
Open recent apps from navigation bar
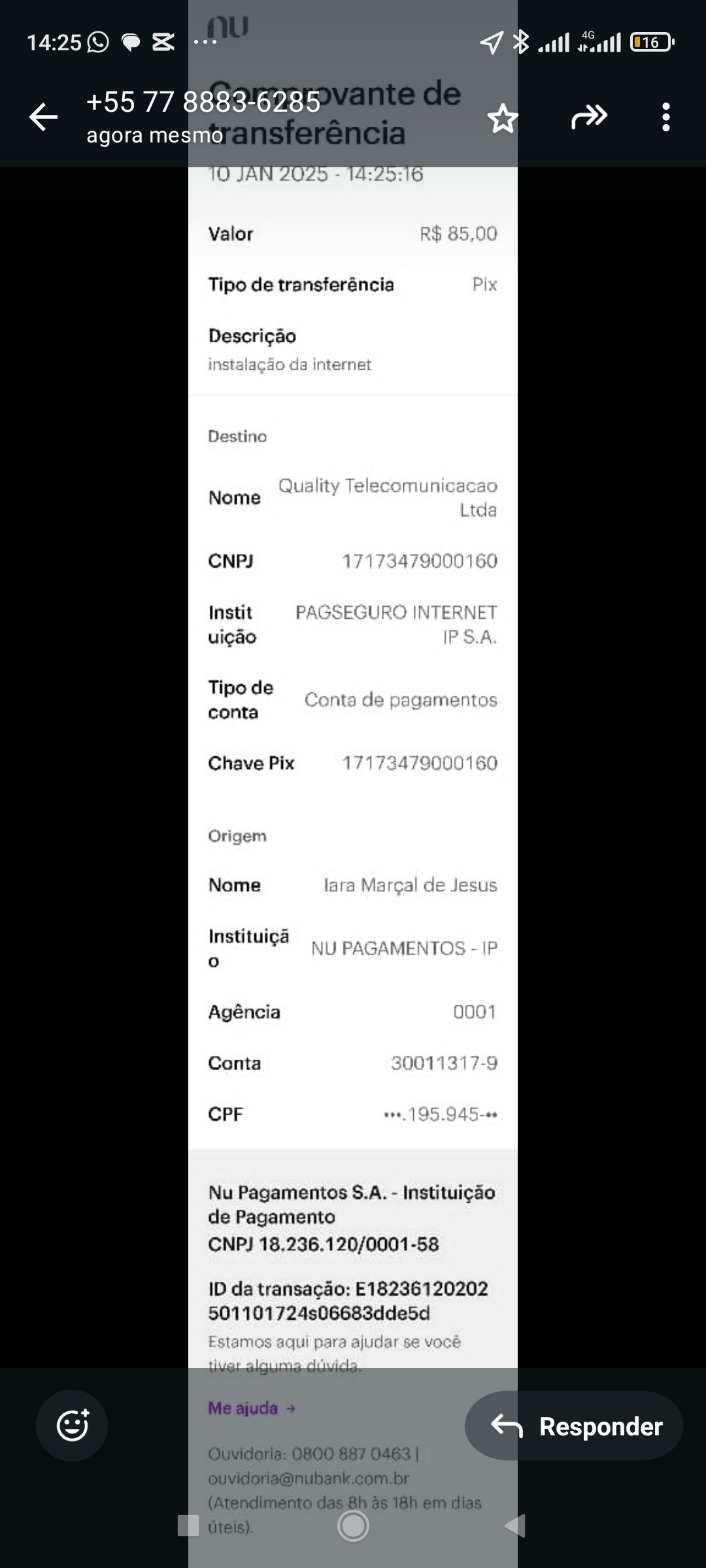click(x=188, y=1526)
